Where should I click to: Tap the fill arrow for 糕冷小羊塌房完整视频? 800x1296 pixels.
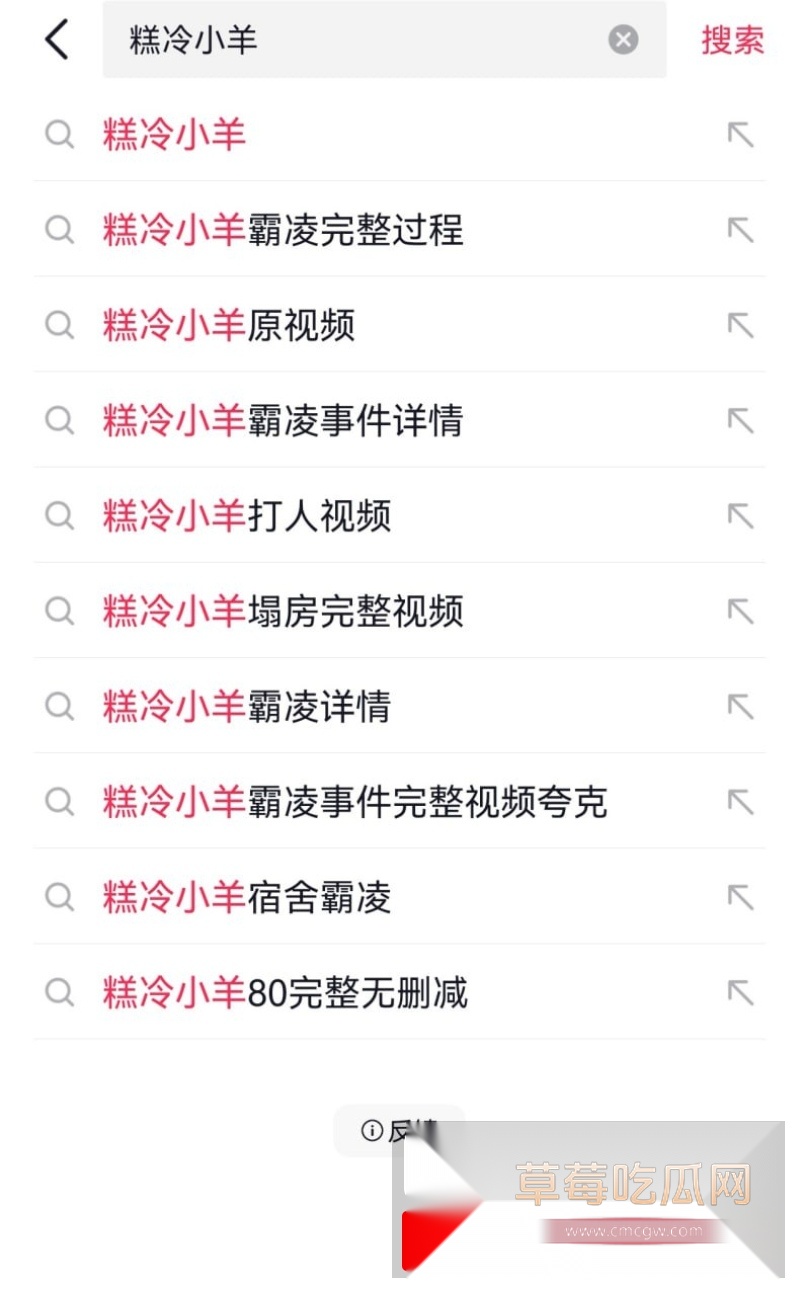pos(740,611)
